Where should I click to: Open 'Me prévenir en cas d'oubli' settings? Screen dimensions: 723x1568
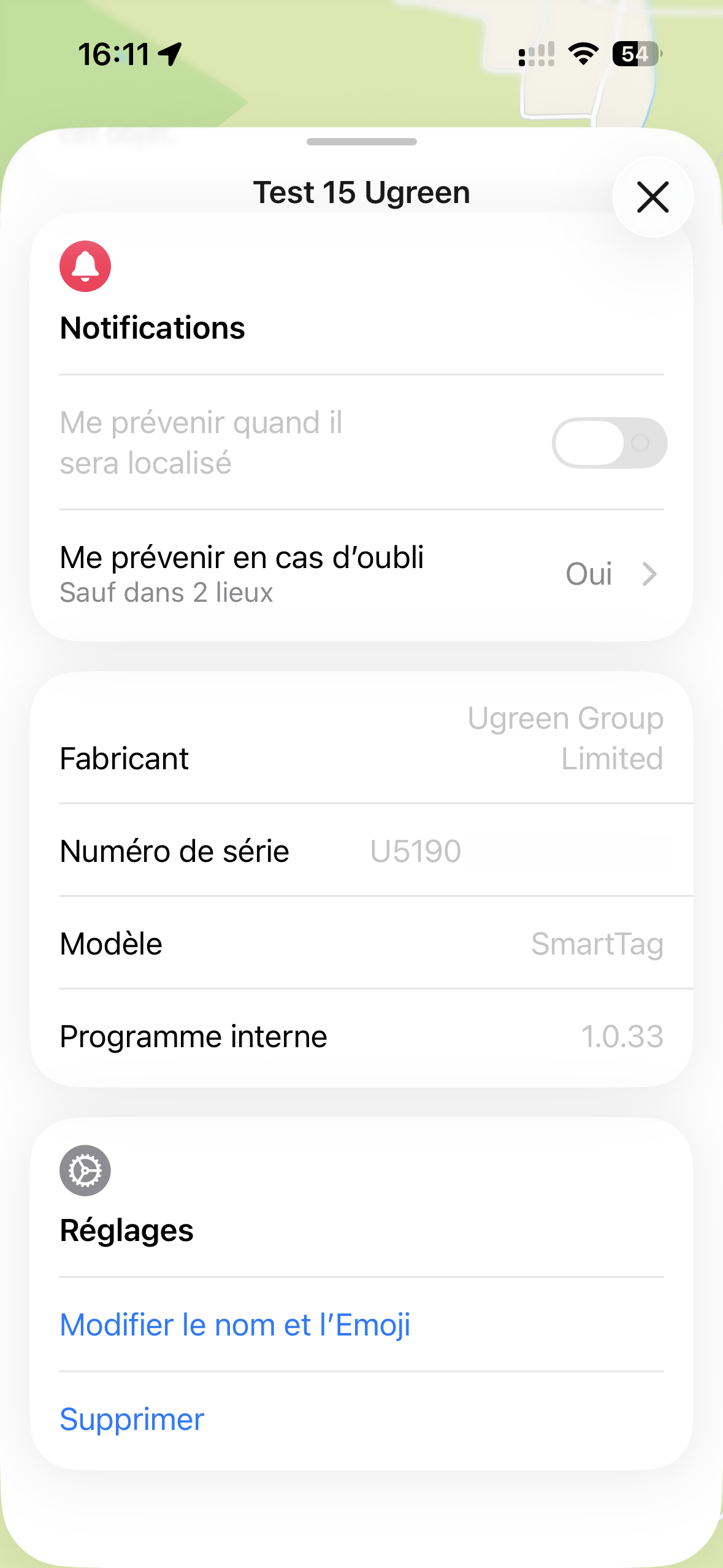(361, 574)
